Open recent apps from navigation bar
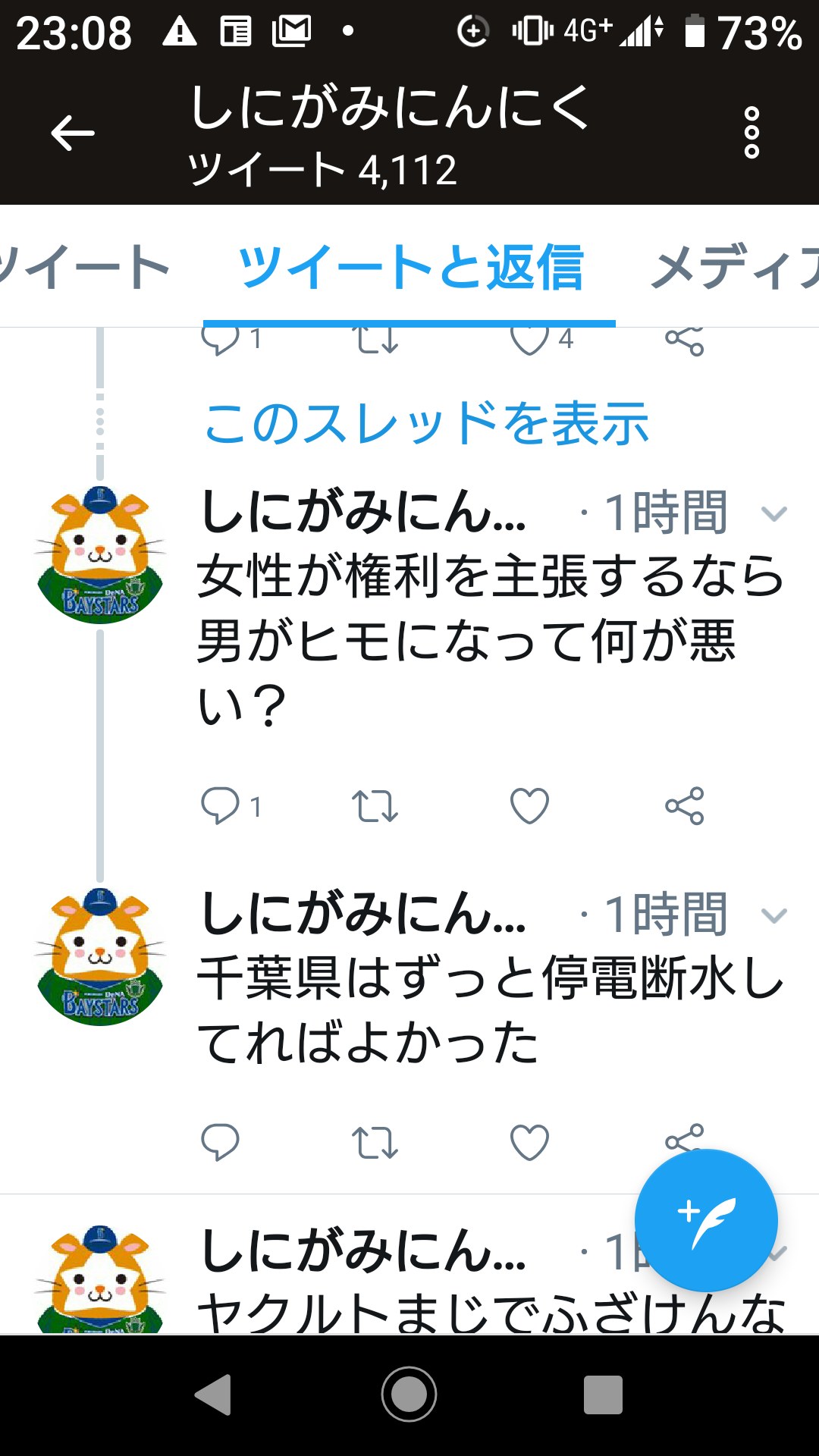Viewport: 819px width, 1456px height. coord(603,1394)
